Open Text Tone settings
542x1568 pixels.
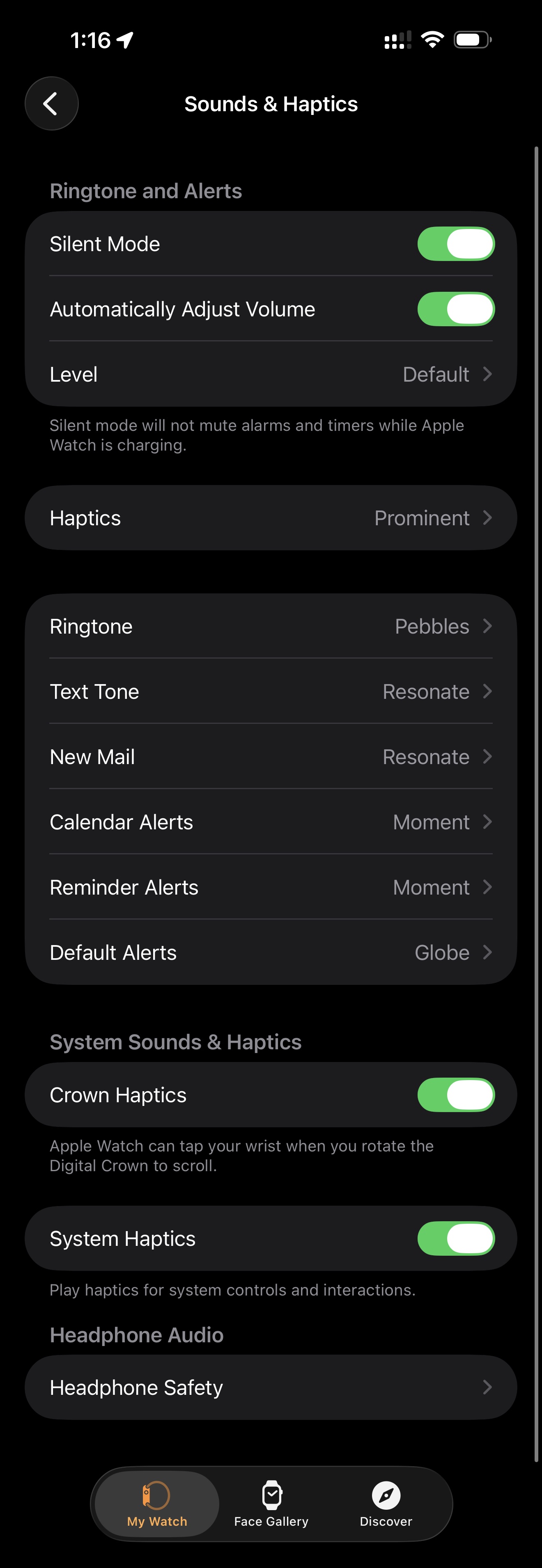coord(271,691)
